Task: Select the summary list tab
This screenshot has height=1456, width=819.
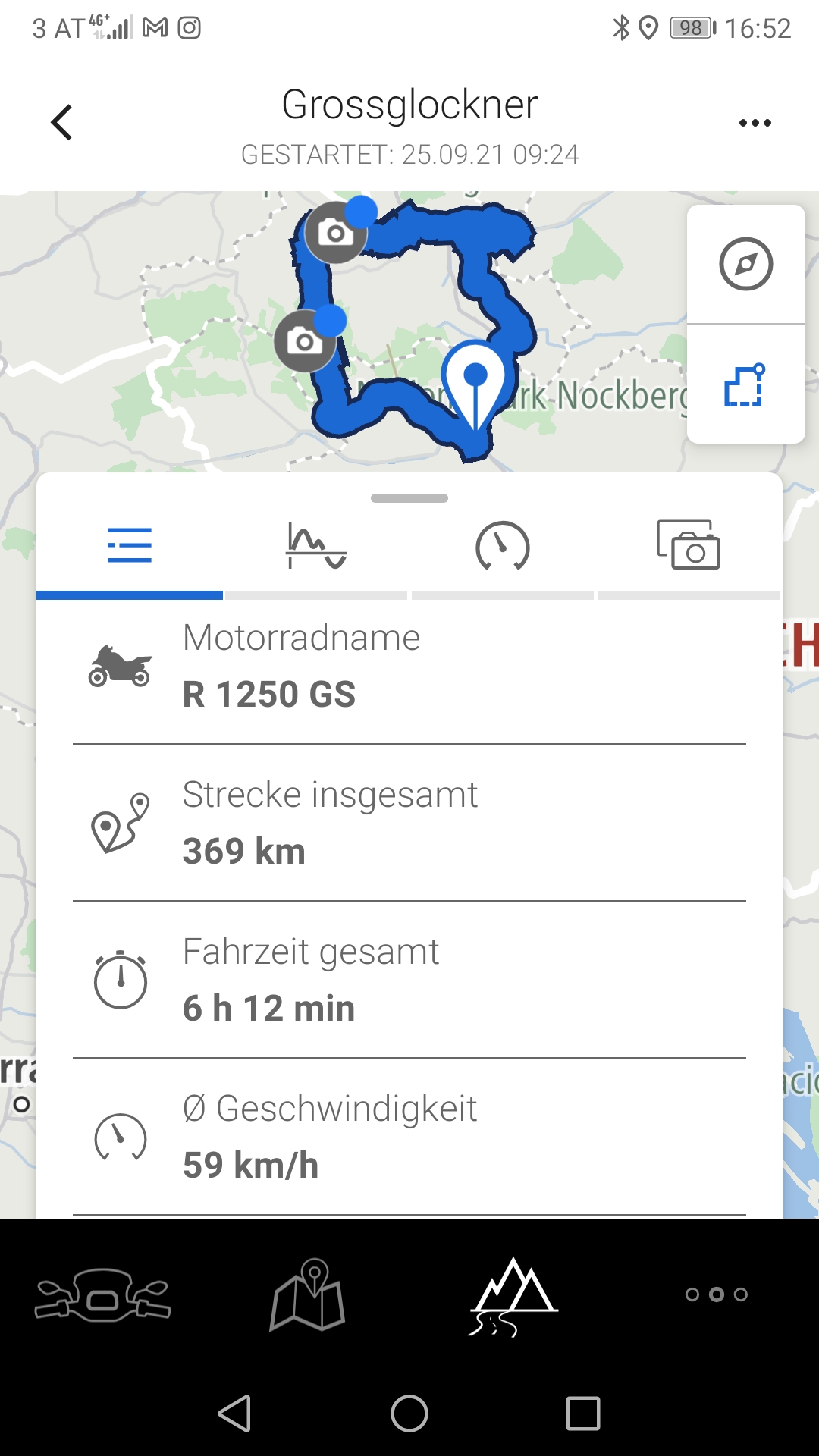Action: click(x=130, y=545)
